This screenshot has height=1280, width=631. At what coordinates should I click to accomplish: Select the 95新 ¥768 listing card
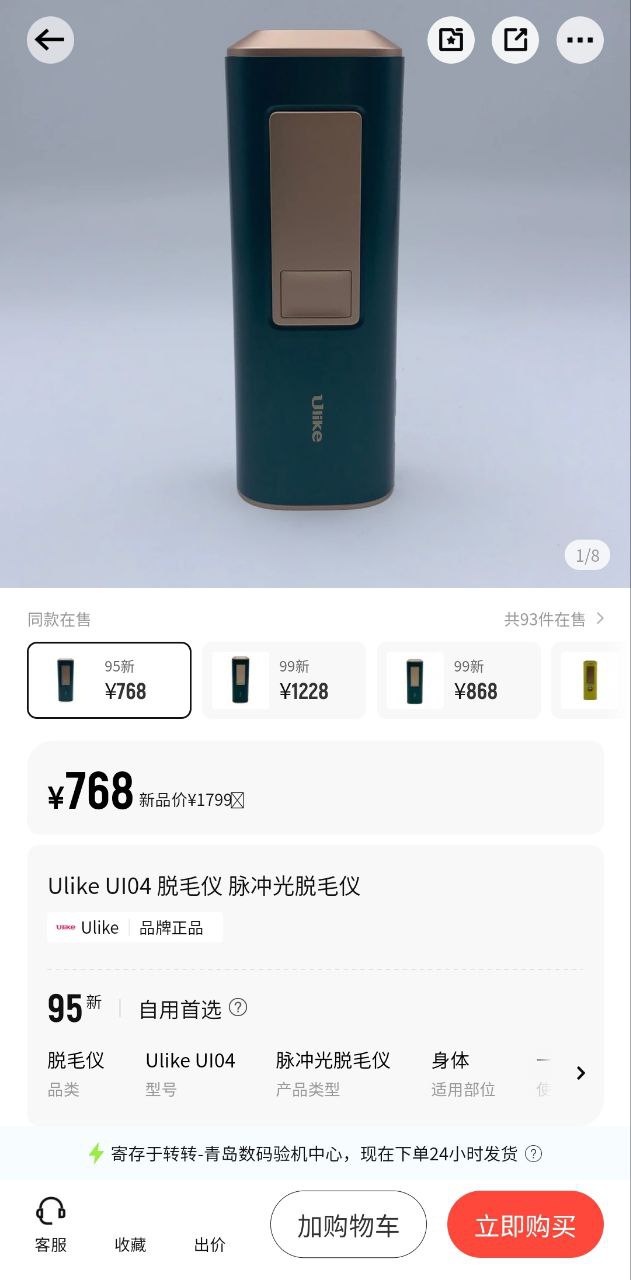[x=109, y=680]
